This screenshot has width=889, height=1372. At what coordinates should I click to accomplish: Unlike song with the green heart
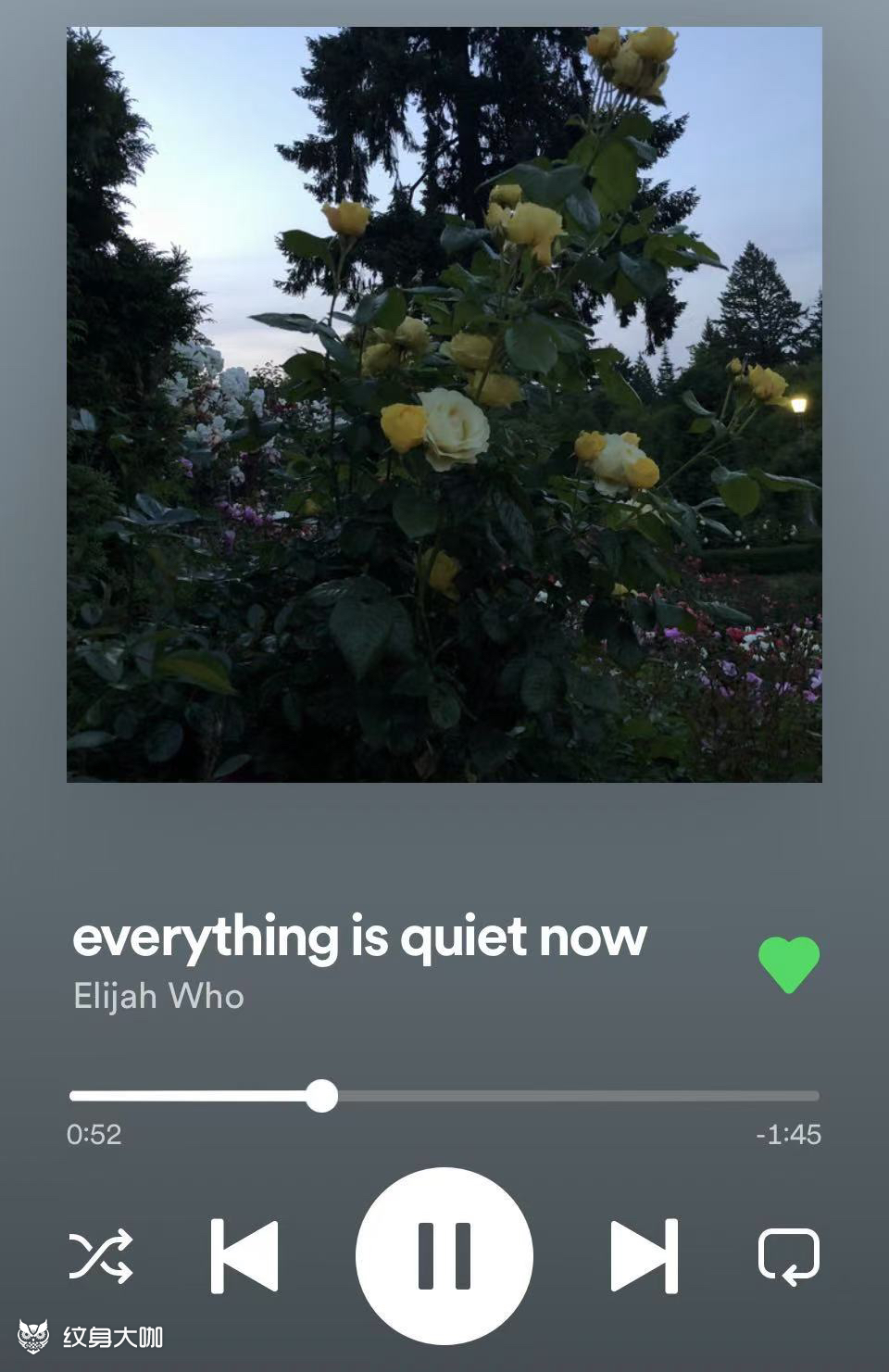tap(789, 964)
